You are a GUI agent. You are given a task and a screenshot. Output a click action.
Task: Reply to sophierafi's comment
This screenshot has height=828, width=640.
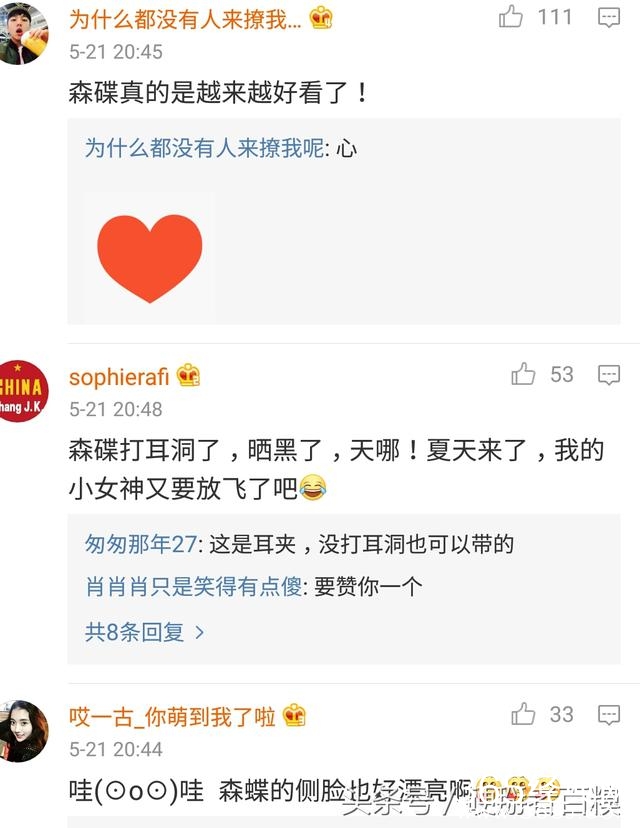tap(608, 375)
